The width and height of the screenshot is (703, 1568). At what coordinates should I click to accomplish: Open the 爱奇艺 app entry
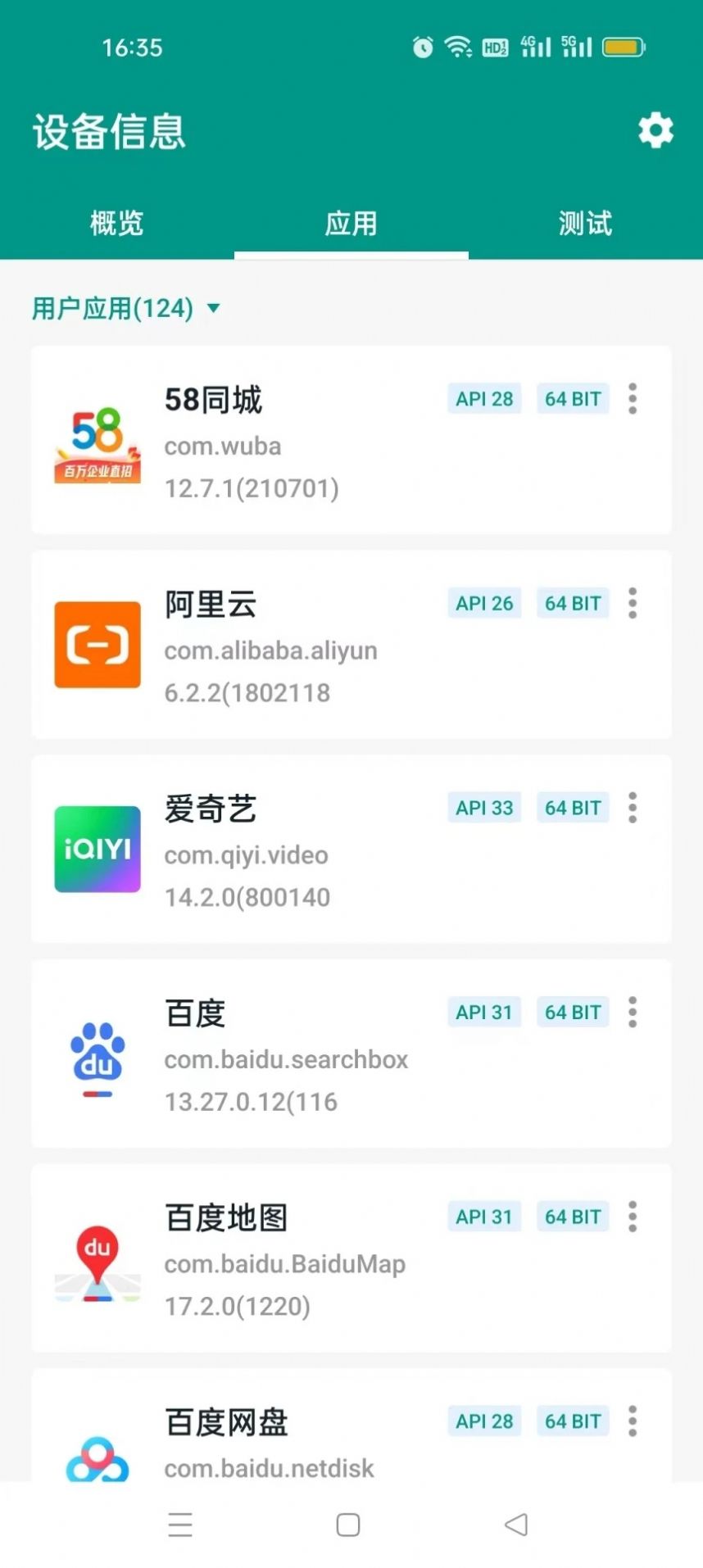(x=351, y=850)
